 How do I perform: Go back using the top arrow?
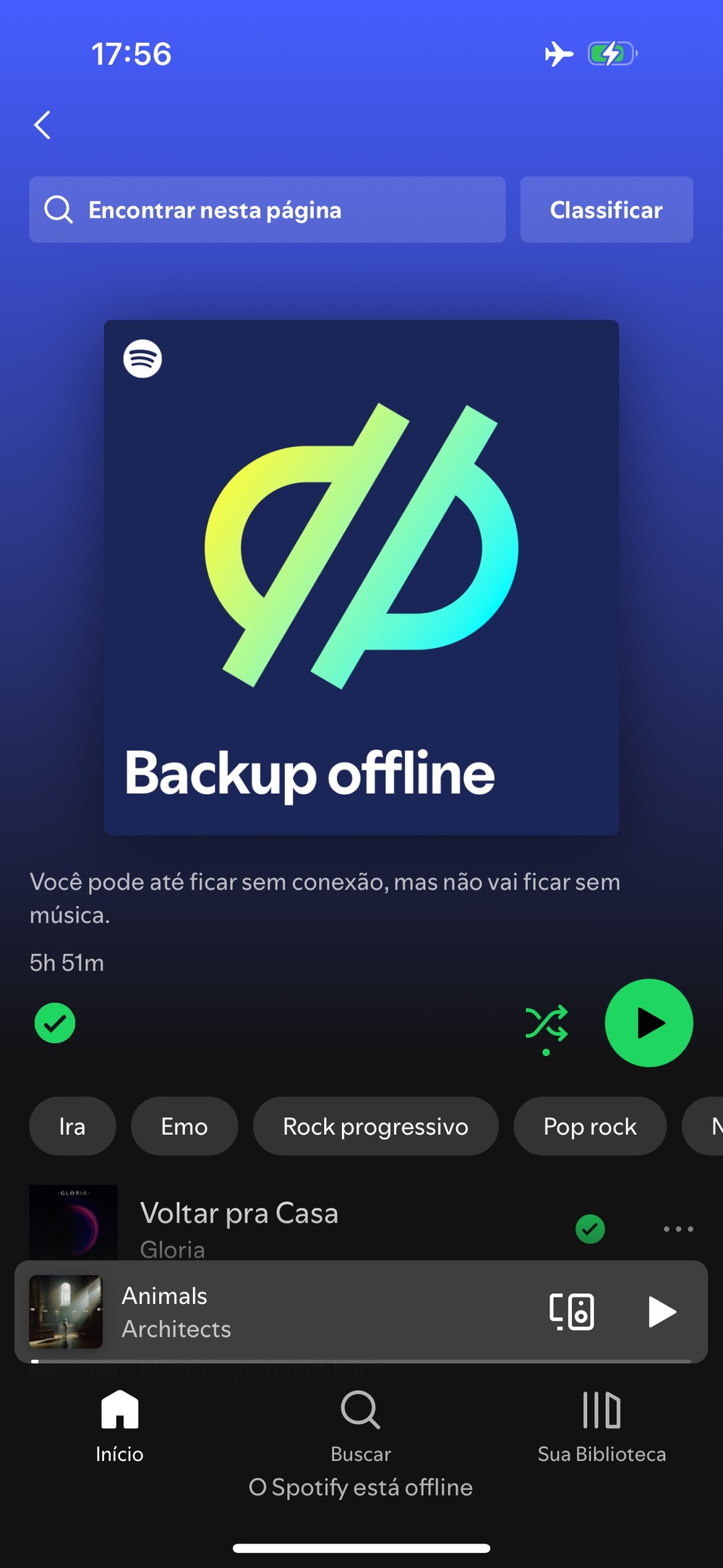43,125
